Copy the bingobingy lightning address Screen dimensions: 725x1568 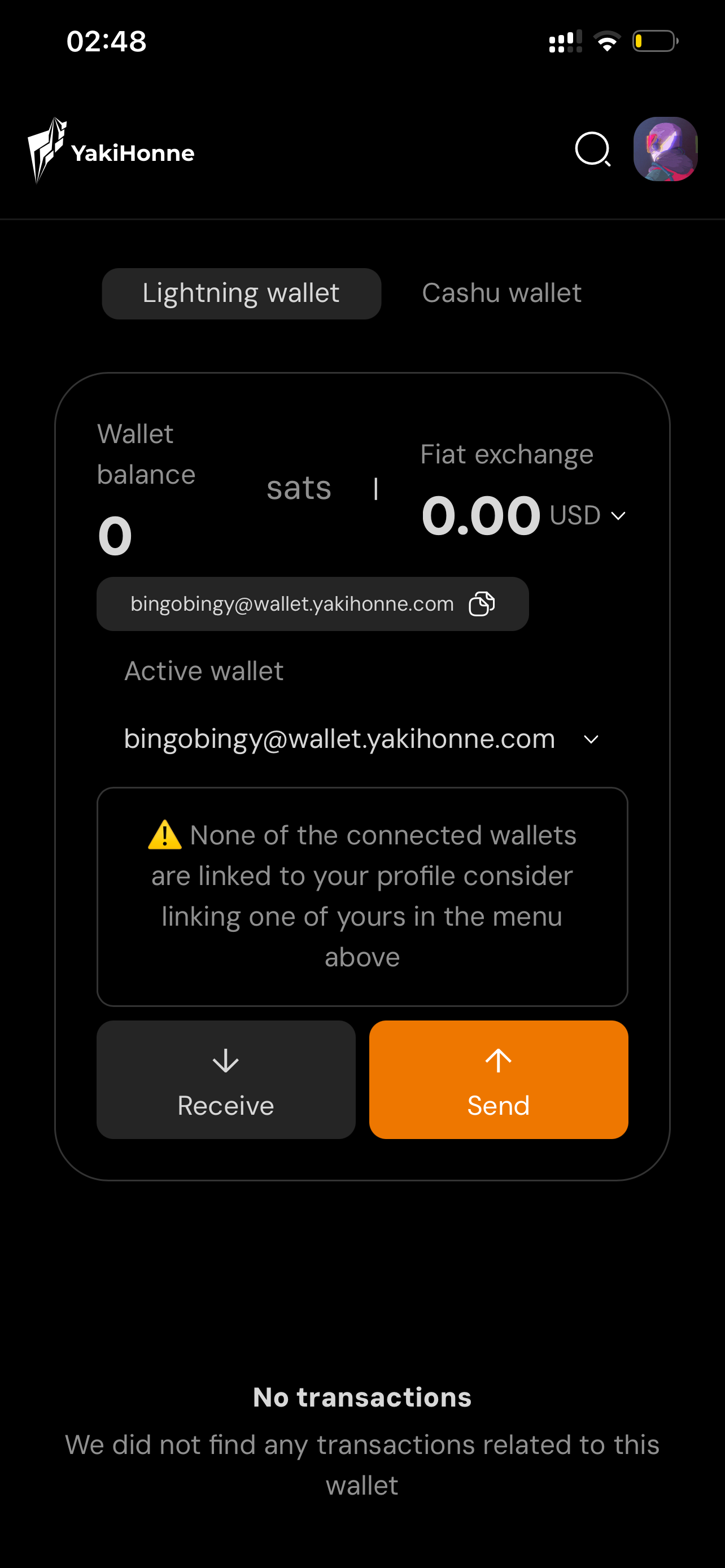click(x=482, y=604)
